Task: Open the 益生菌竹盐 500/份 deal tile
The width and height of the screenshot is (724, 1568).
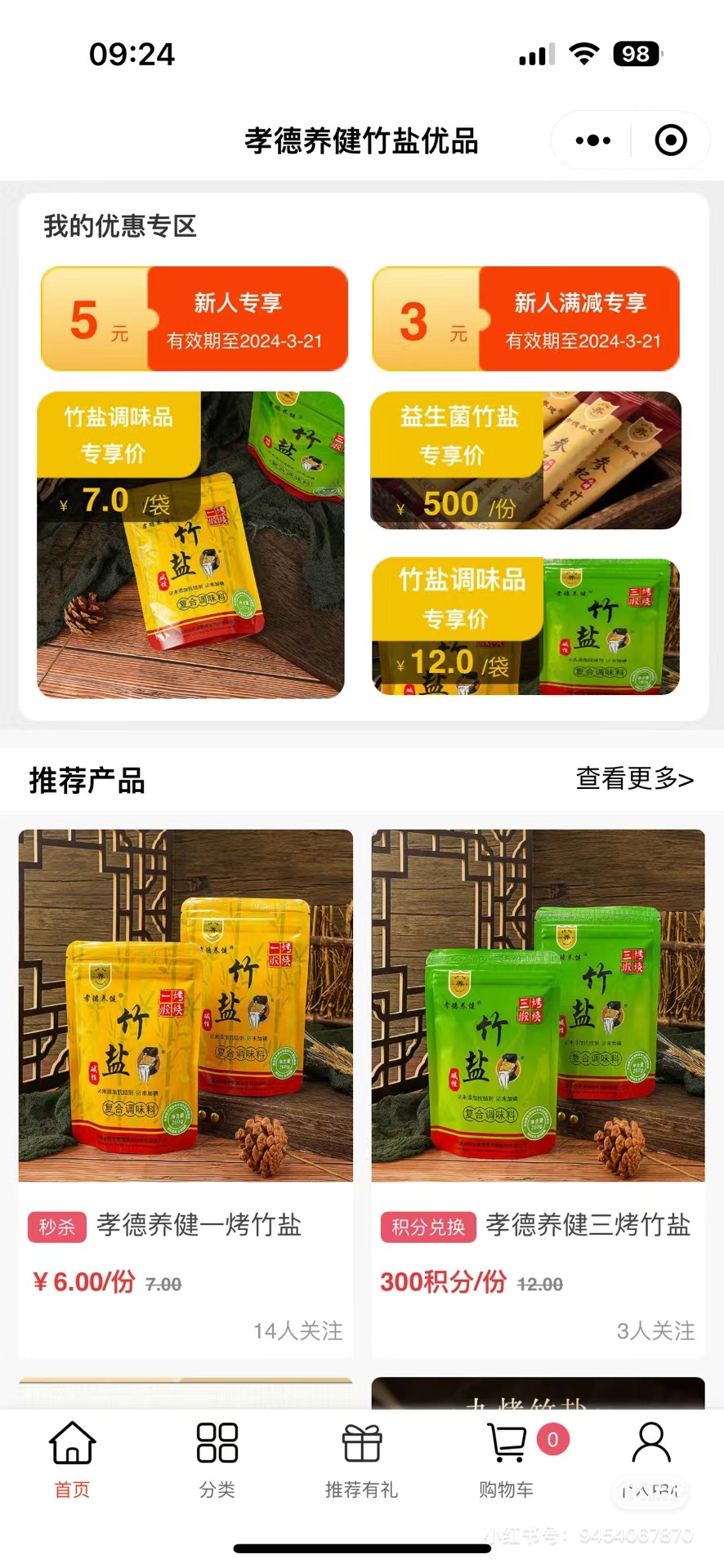Action: (525, 461)
